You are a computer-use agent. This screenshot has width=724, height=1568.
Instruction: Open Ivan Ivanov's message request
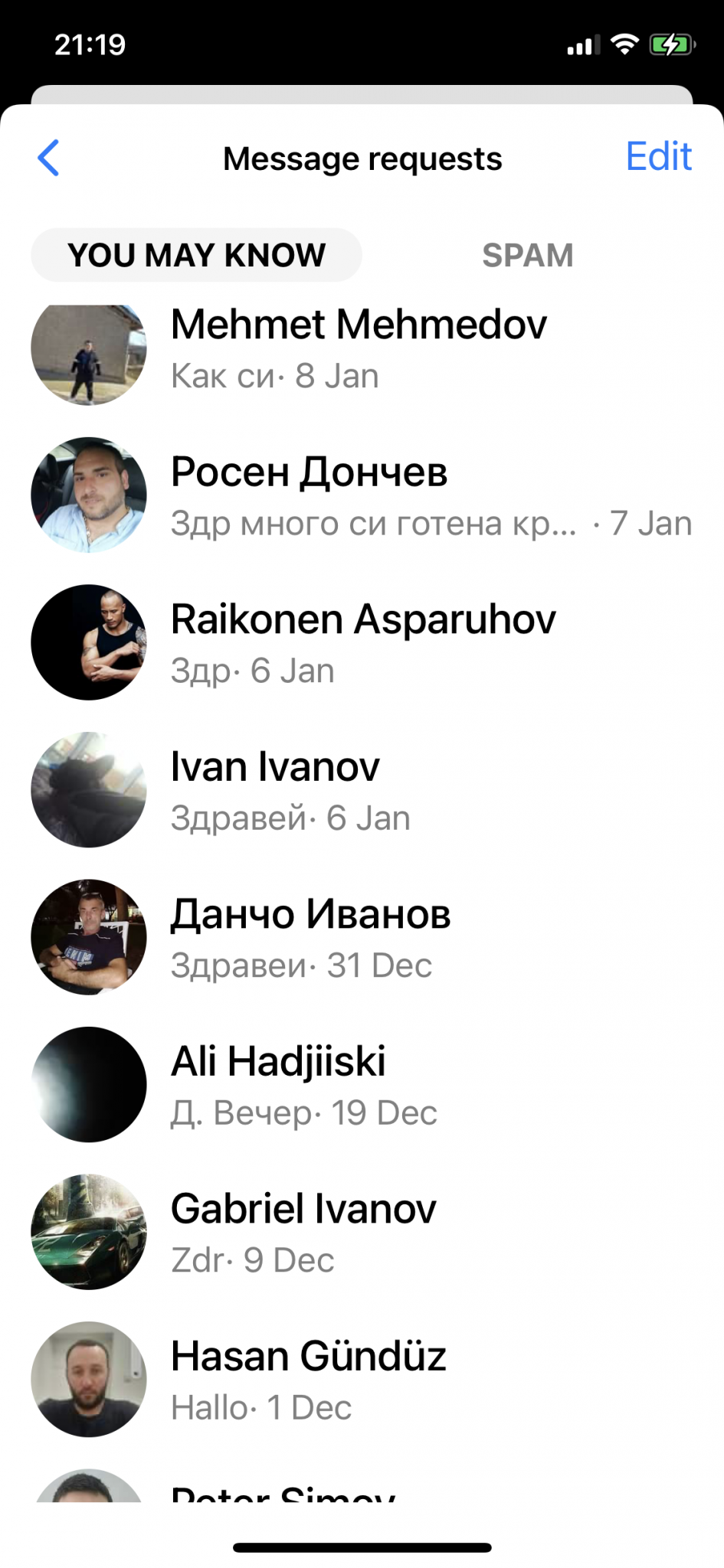click(362, 790)
